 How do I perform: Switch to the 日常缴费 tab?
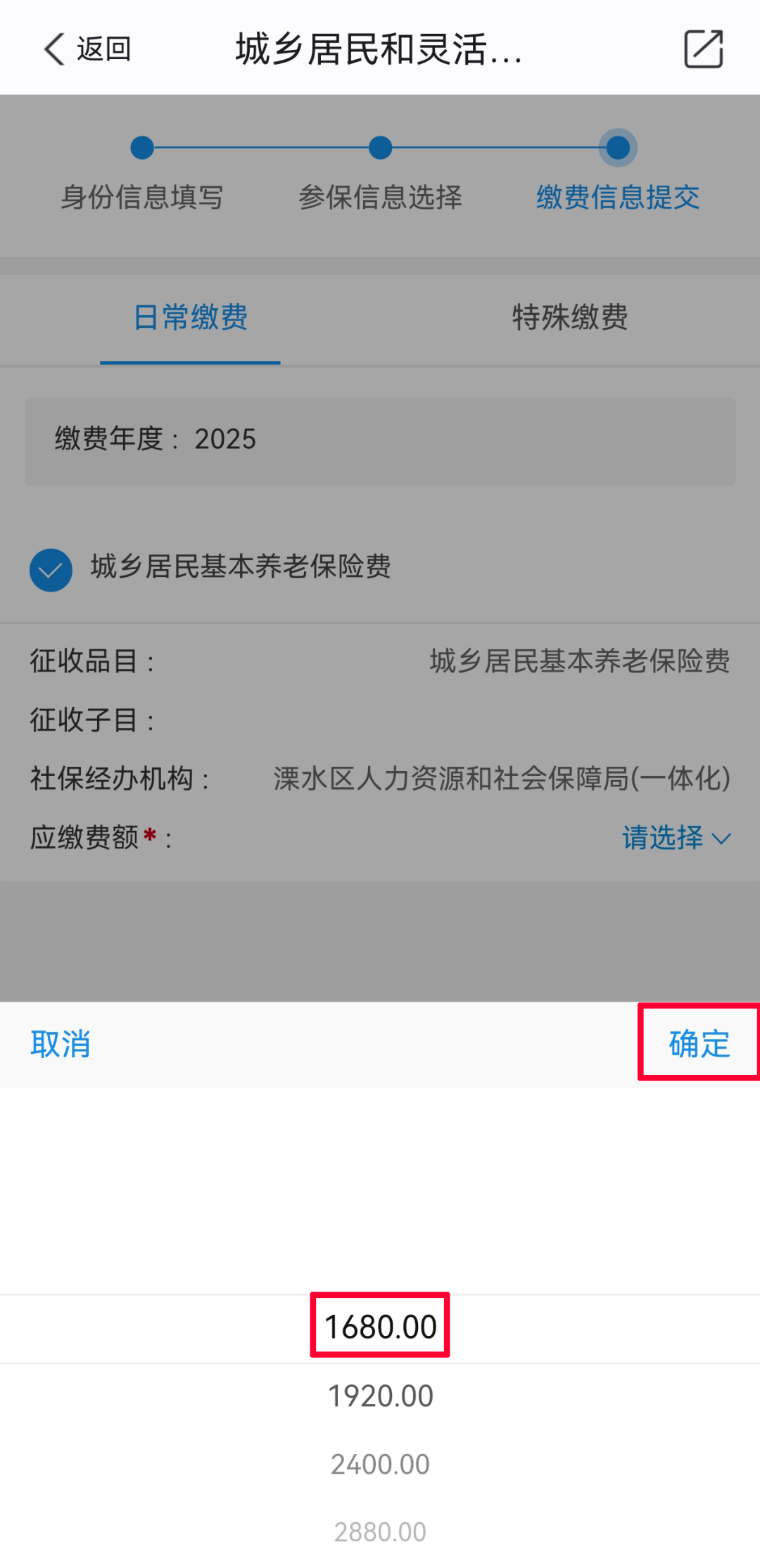191,317
